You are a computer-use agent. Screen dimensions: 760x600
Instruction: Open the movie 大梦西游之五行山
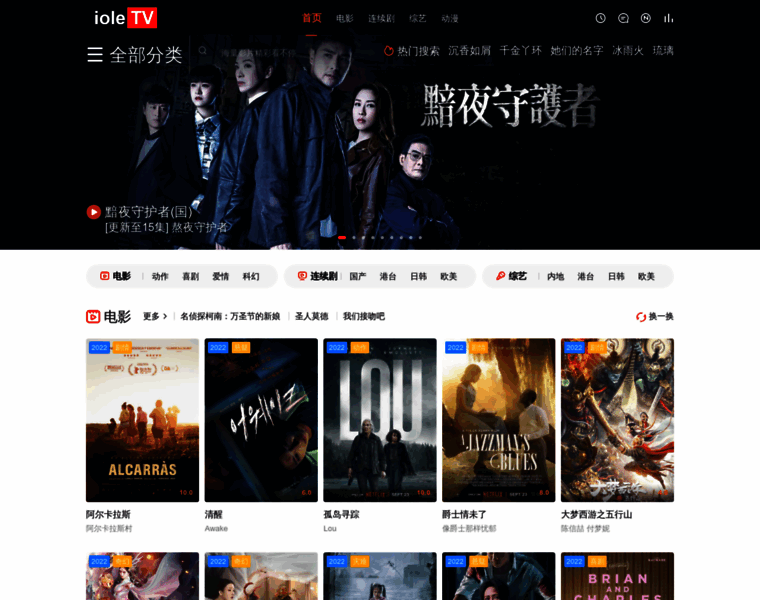pyautogui.click(x=617, y=420)
